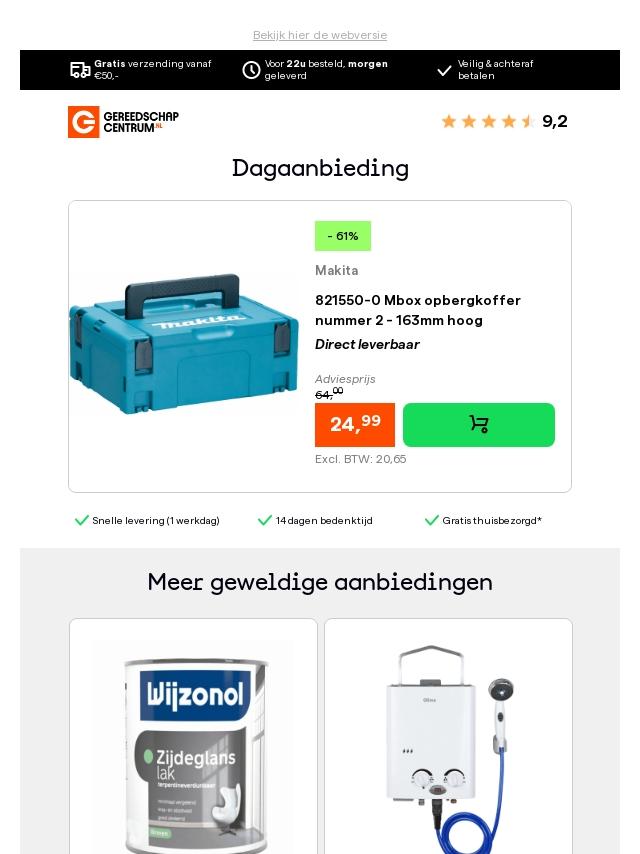Open the 'Bekijk hier de webversie' link

point(320,35)
